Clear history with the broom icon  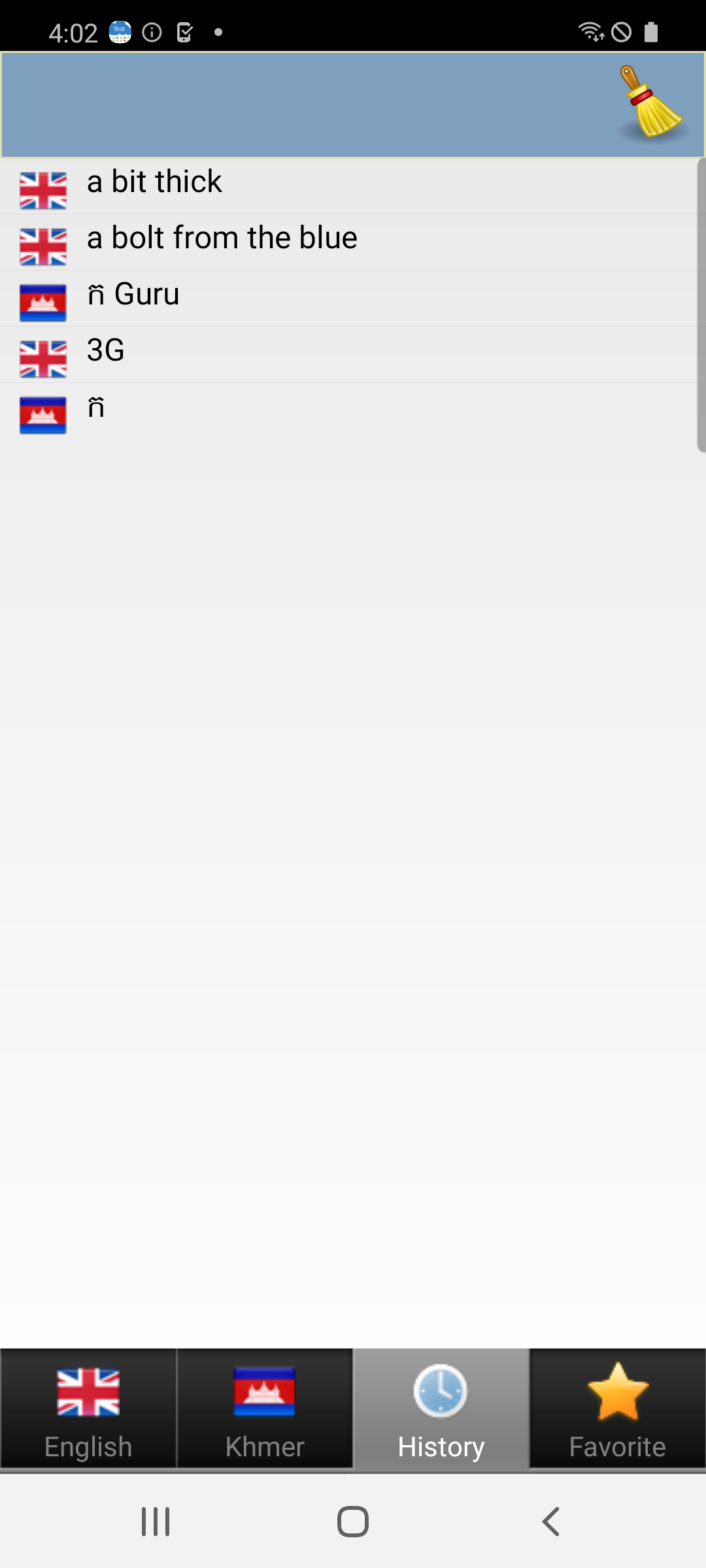pos(652,103)
